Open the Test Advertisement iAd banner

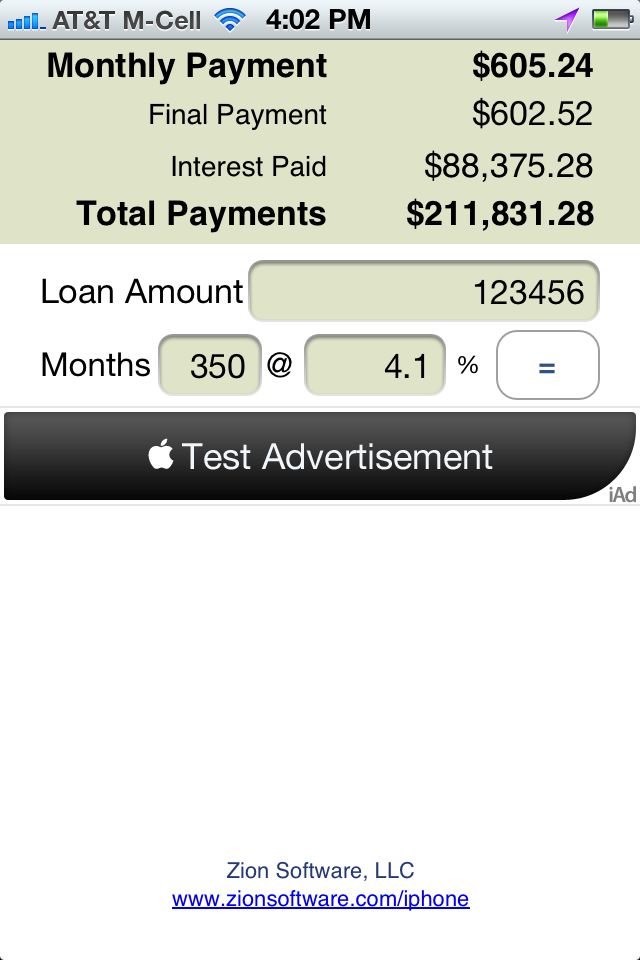320,457
